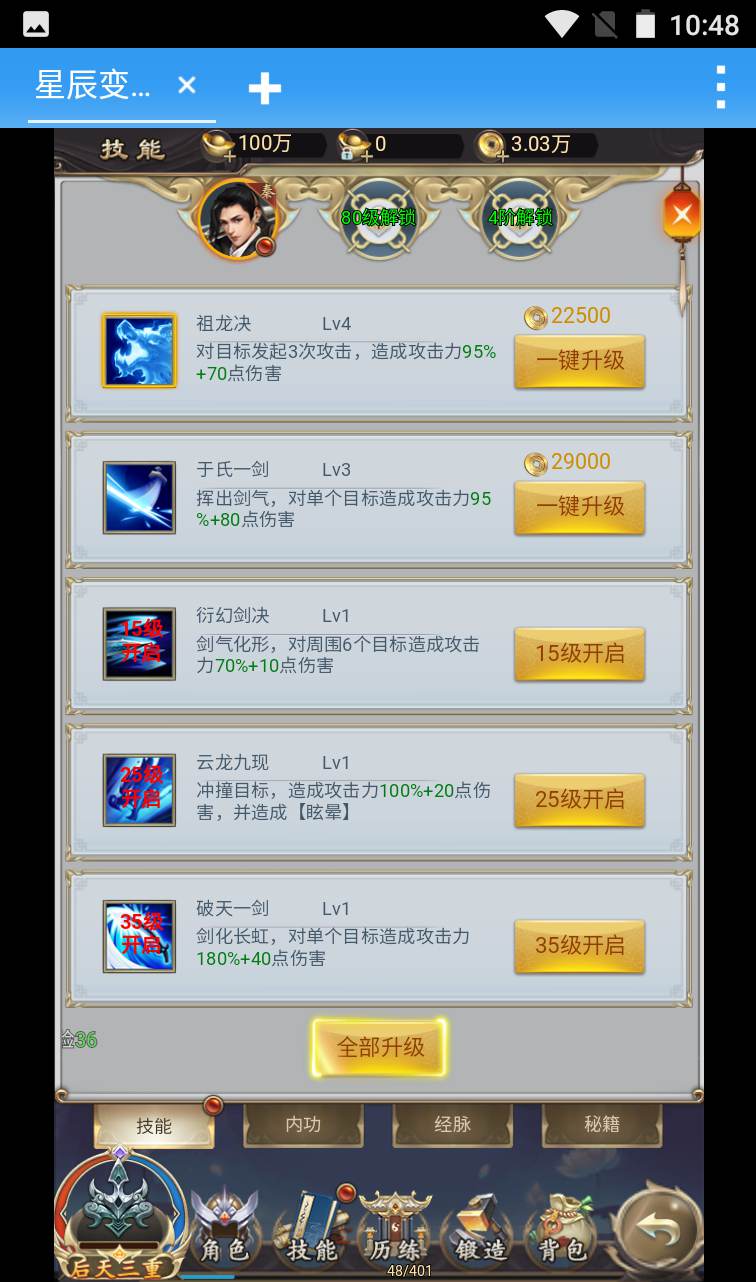Viewport: 756px width, 1282px height.
Task: Upgrade the 祖龙决 skill with 一键升级
Action: click(x=579, y=361)
